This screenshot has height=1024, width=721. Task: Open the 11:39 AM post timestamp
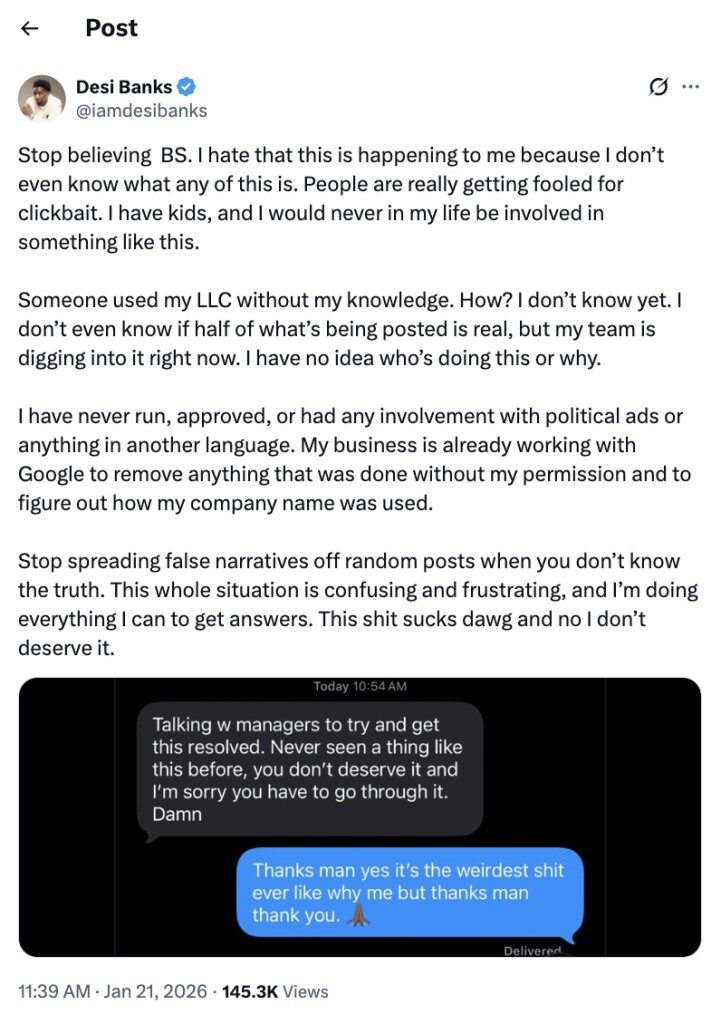(x=110, y=991)
